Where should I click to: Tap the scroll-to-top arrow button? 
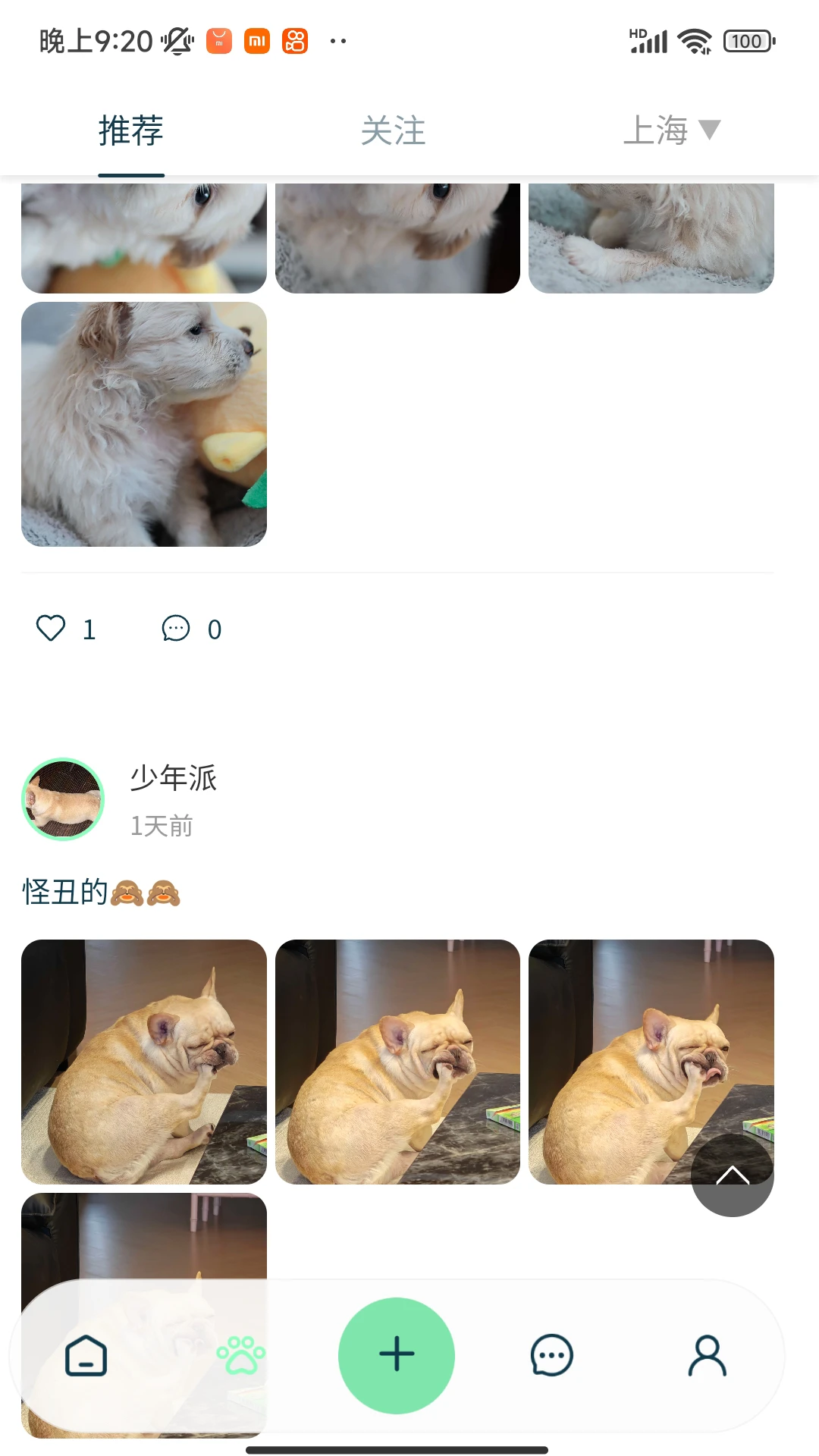(732, 1175)
